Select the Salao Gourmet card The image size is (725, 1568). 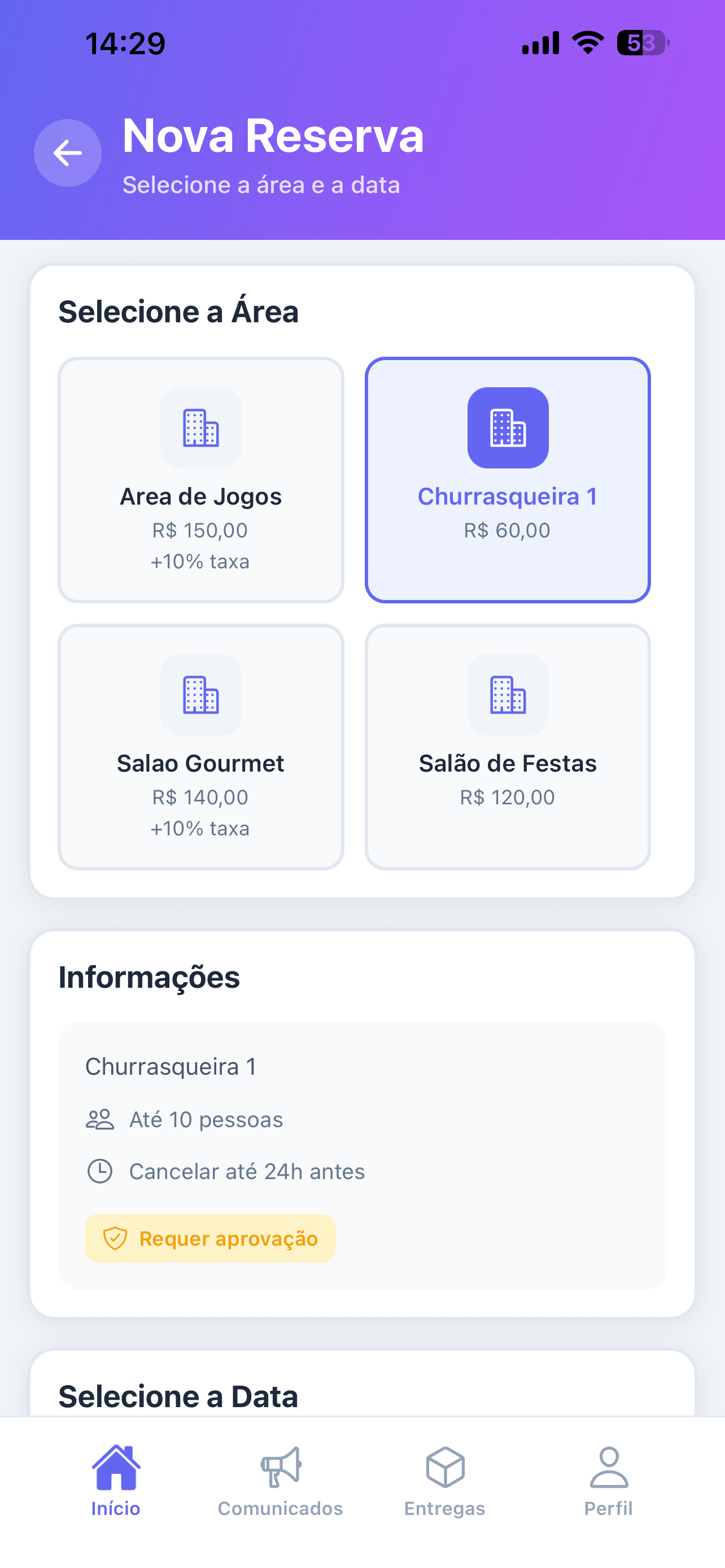click(200, 747)
